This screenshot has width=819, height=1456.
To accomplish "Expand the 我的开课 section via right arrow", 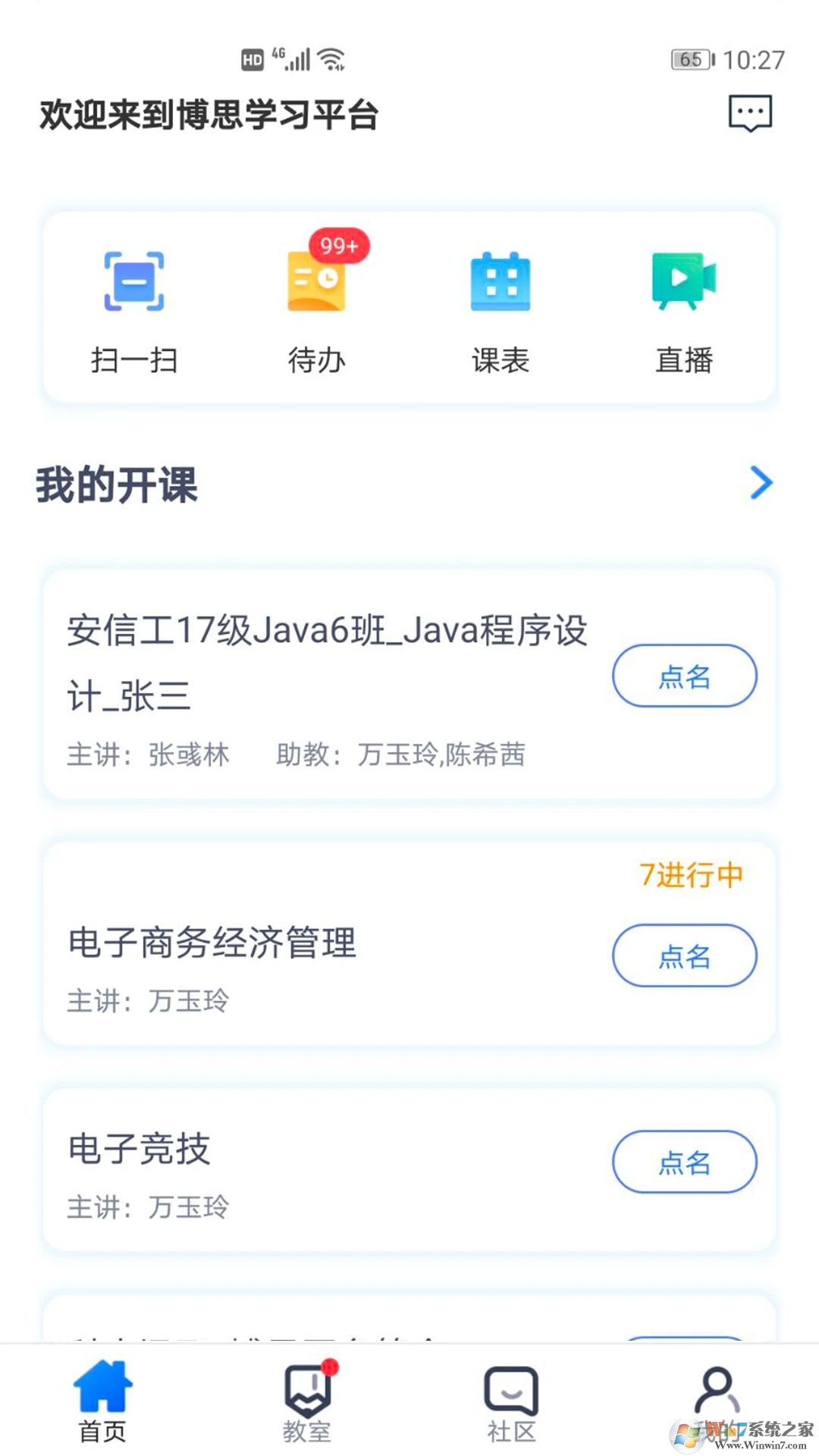I will point(761,483).
